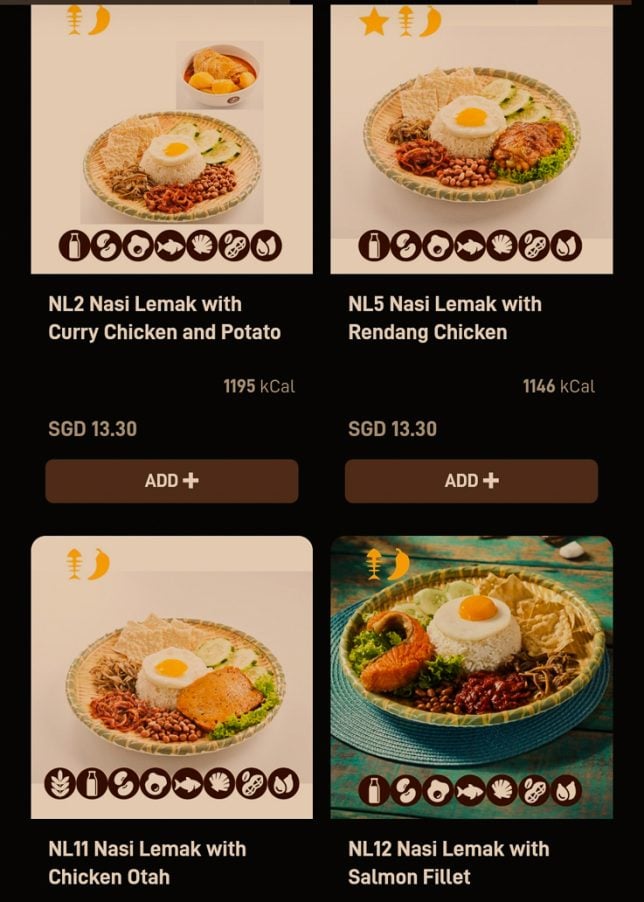This screenshot has height=902, width=644.
Task: View NL12 Nasi Lemak with Salmon Fillet item
Action: click(x=471, y=678)
